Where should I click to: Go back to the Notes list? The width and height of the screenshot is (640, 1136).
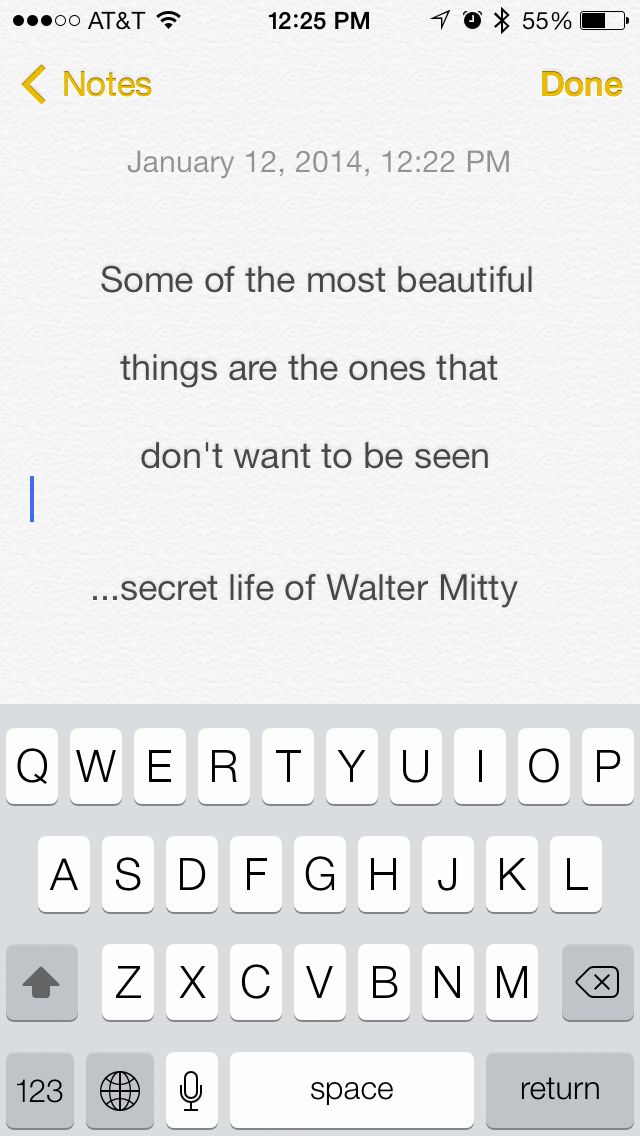tap(87, 85)
